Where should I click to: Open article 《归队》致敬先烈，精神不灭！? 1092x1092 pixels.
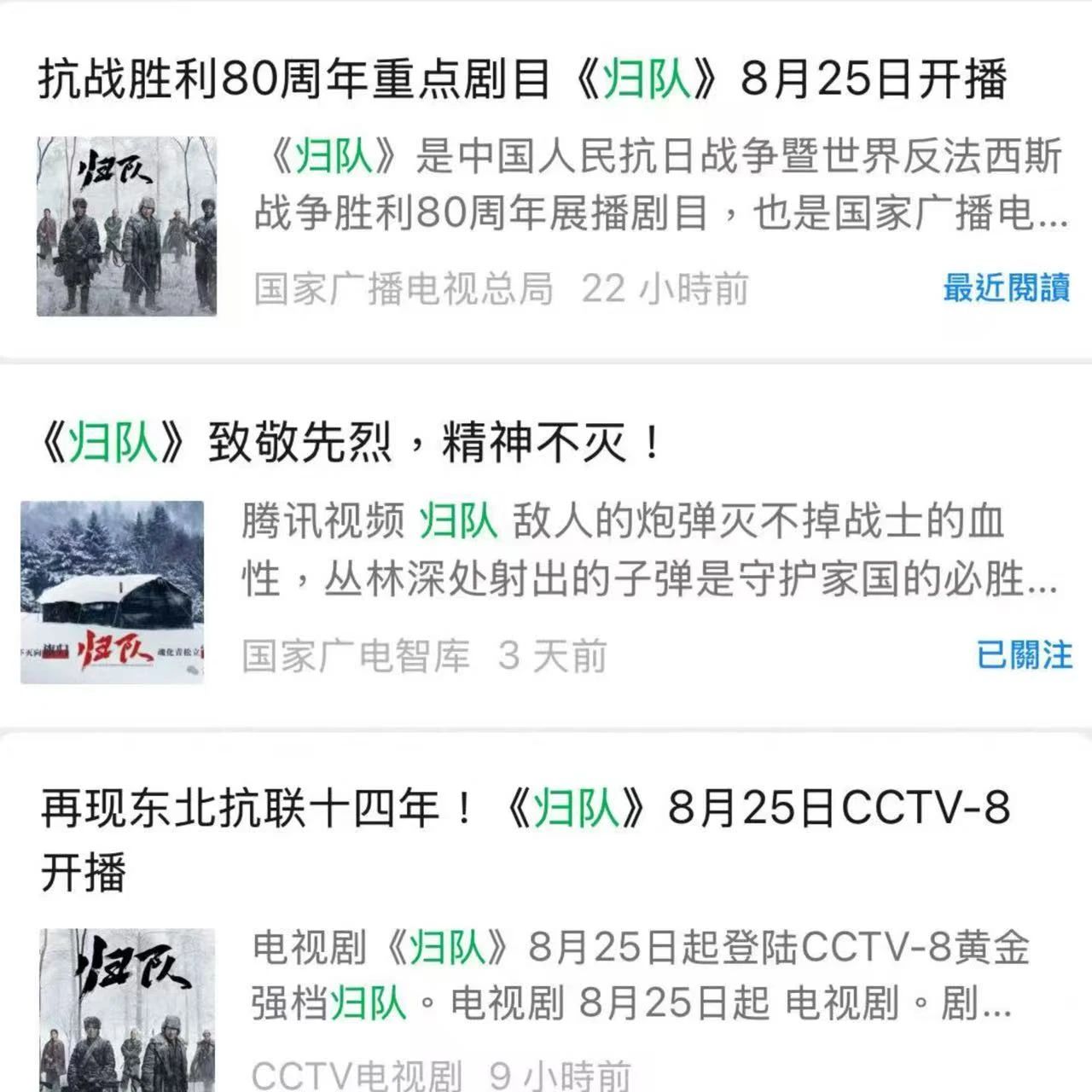tap(350, 443)
